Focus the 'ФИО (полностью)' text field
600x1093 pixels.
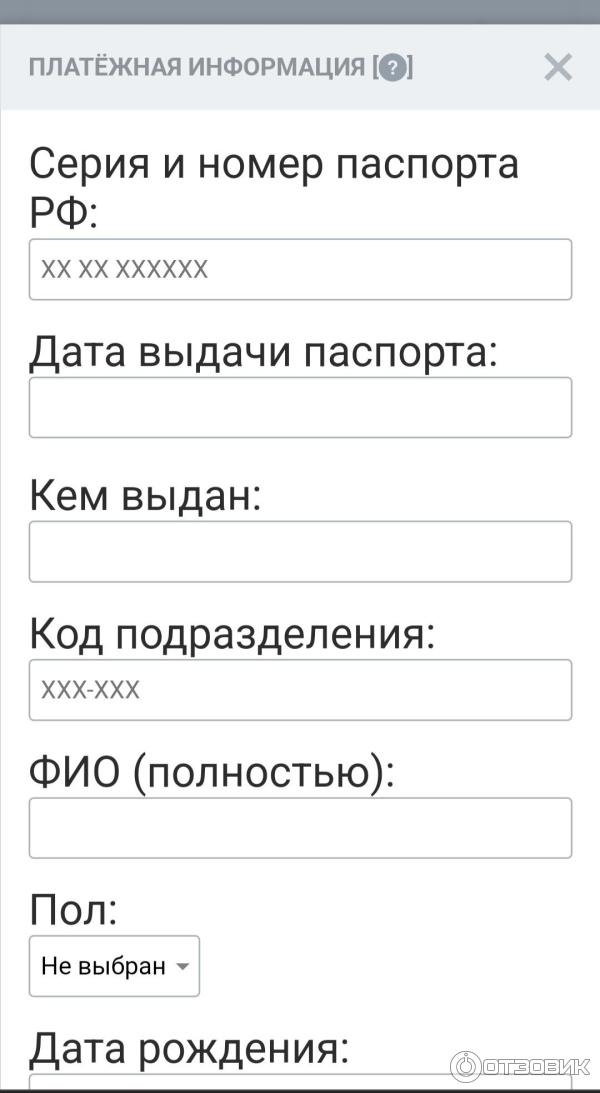coord(300,828)
